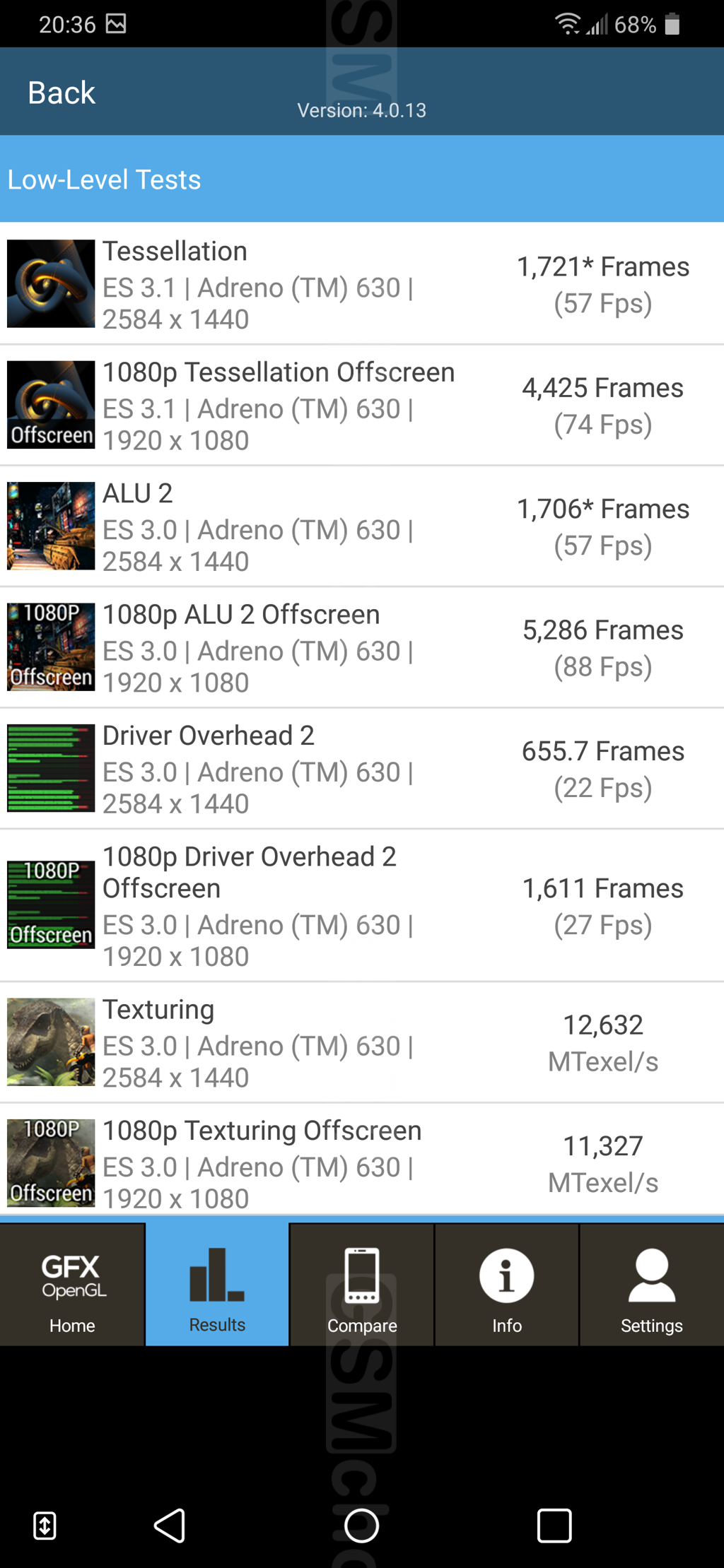The image size is (724, 1568).
Task: Open recent apps from navigation bar
Action: pyautogui.click(x=554, y=1525)
